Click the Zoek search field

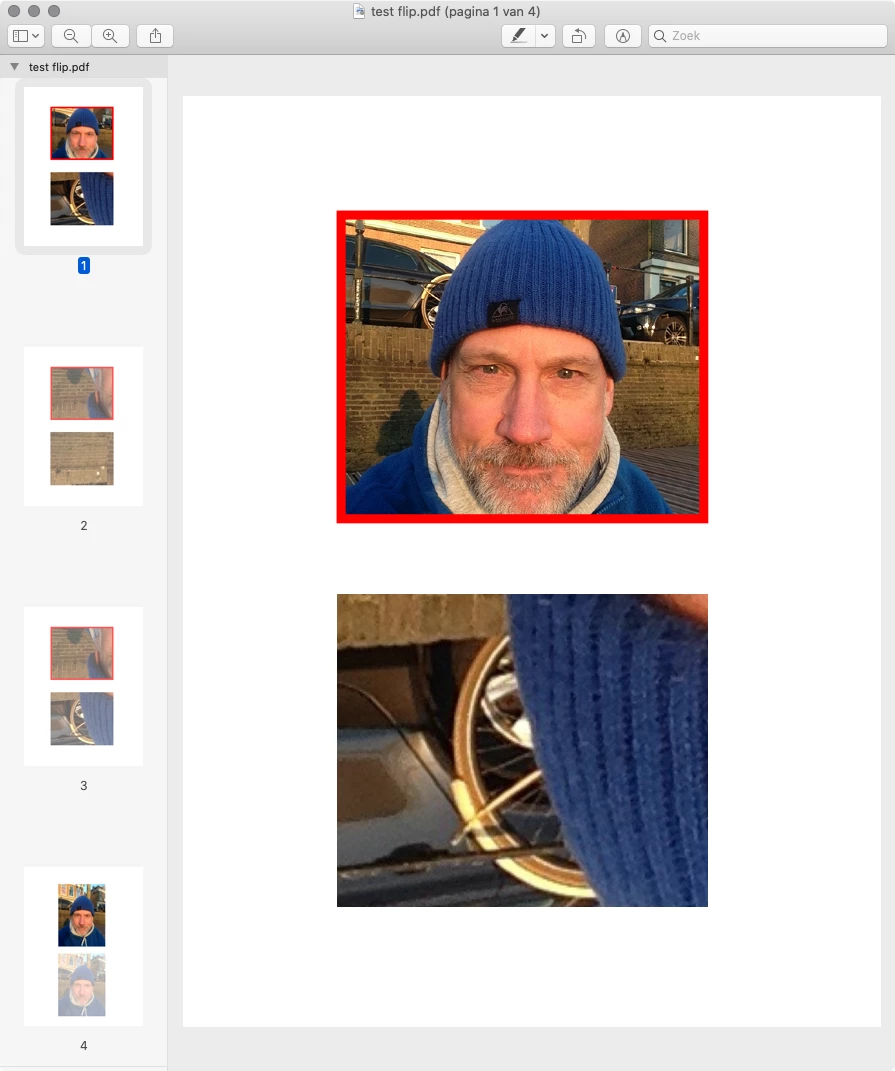tap(770, 36)
